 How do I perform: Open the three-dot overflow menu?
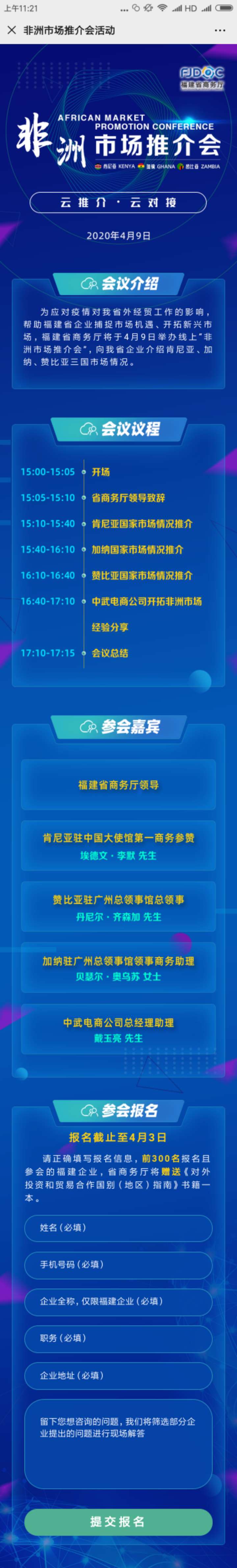220,31
